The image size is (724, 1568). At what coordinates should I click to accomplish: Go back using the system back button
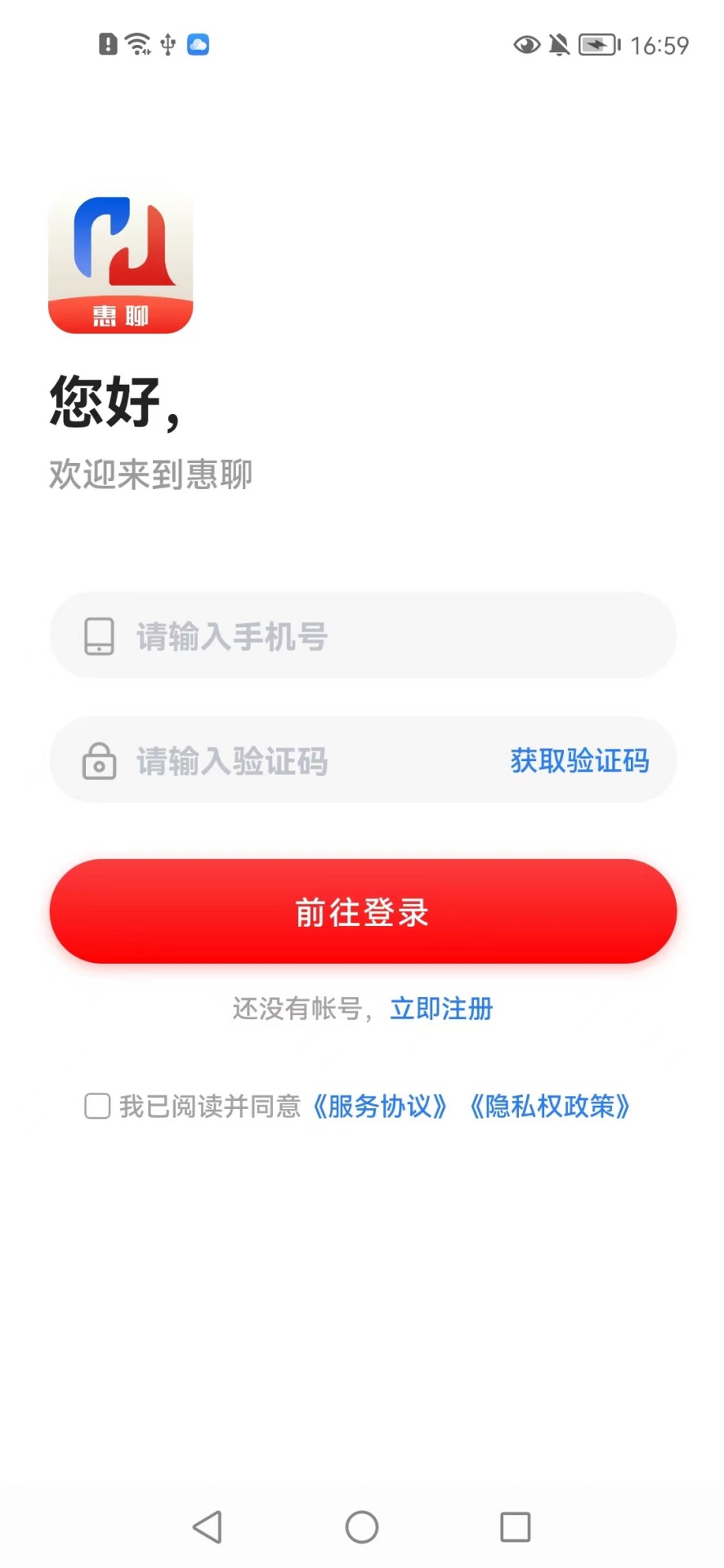pyautogui.click(x=208, y=1526)
